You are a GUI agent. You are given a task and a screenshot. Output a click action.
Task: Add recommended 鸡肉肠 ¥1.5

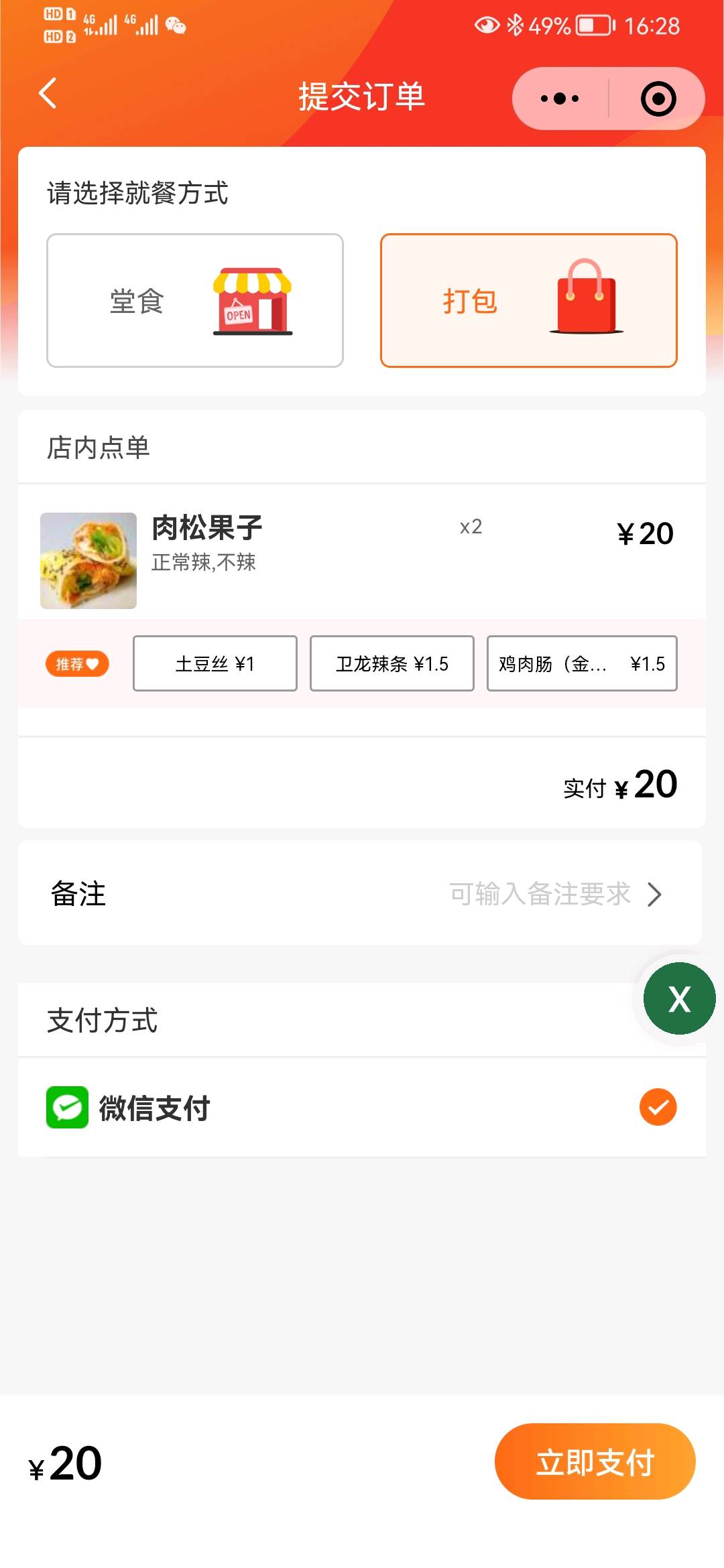pos(581,663)
